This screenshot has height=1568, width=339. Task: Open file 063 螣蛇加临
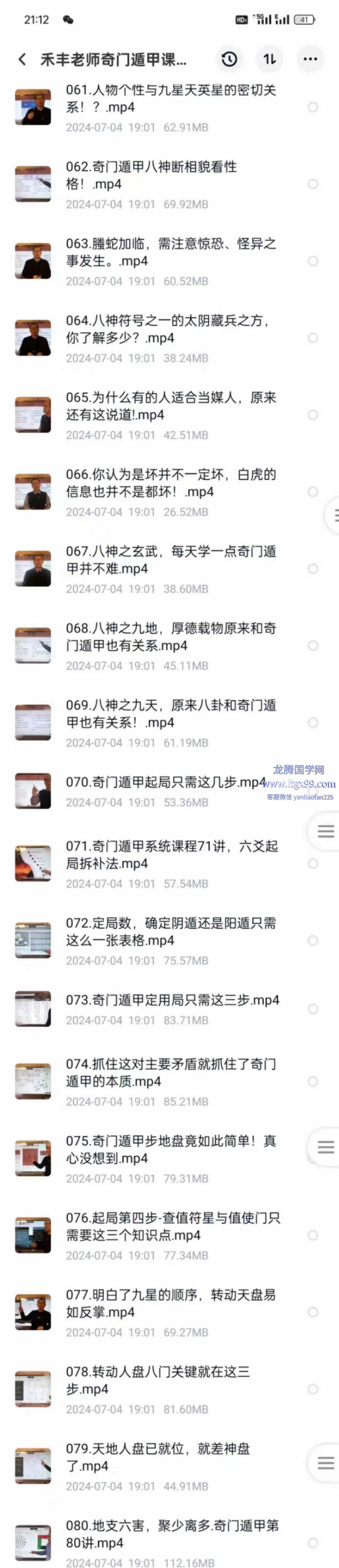coord(170,252)
